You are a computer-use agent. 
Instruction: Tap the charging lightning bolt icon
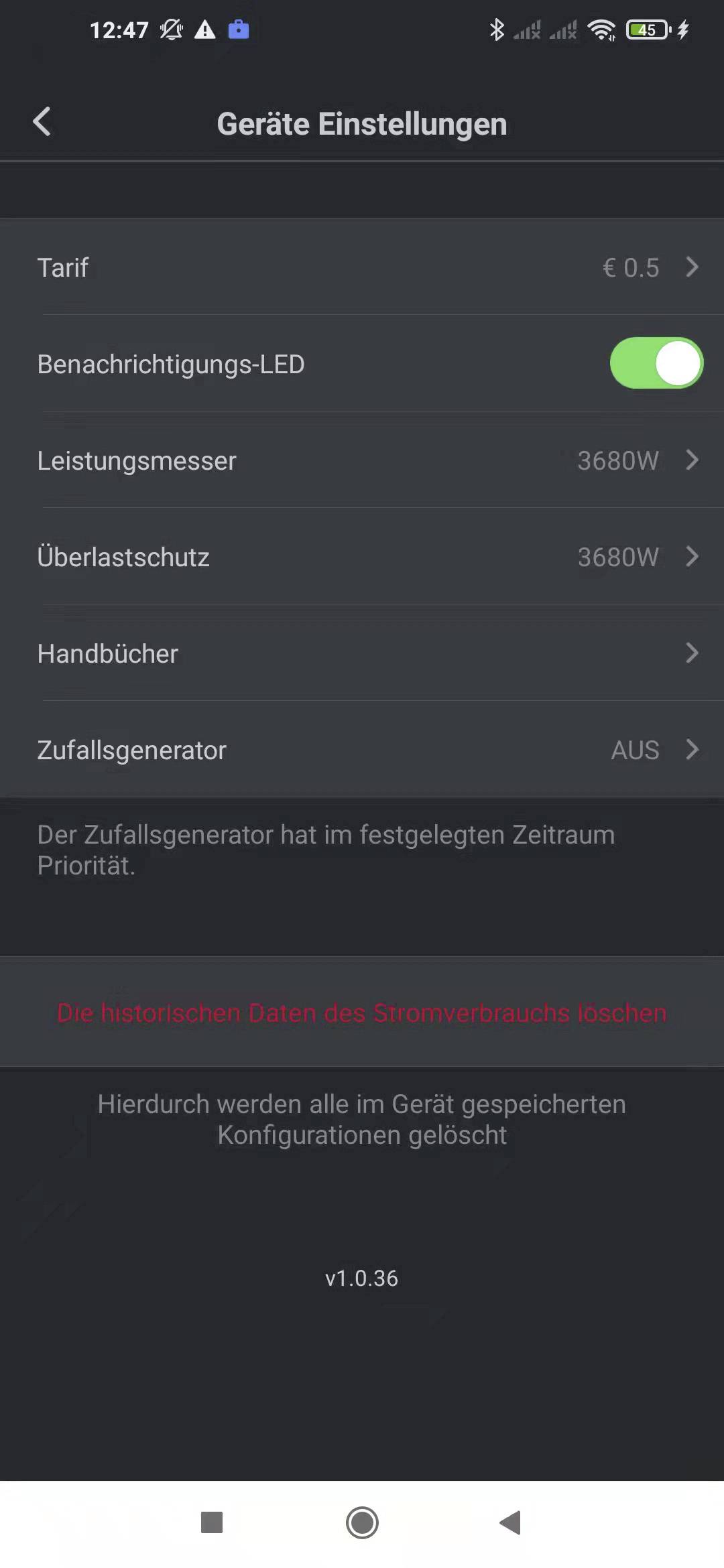point(684,29)
